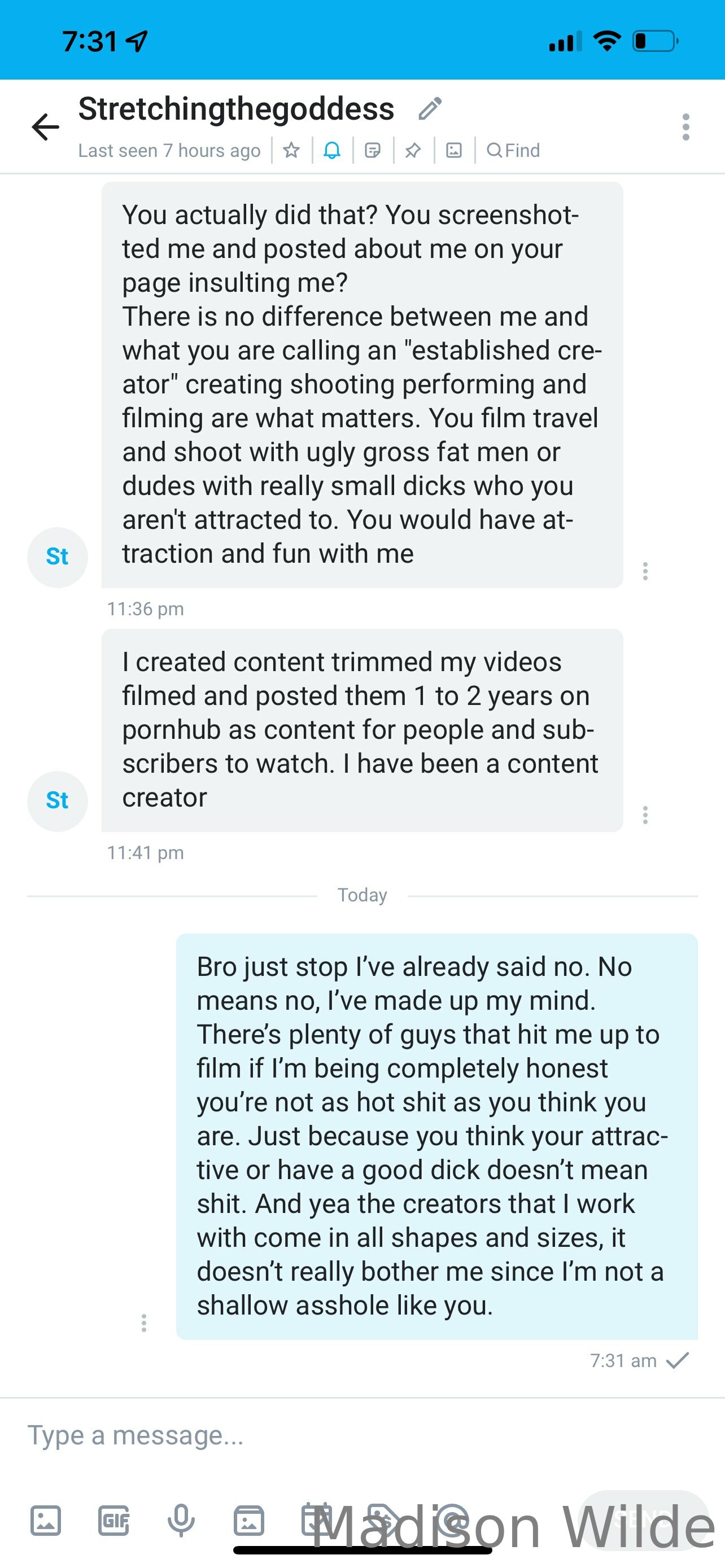Open options for the 11:36 pm message
The image size is (725, 1568).
click(x=645, y=571)
